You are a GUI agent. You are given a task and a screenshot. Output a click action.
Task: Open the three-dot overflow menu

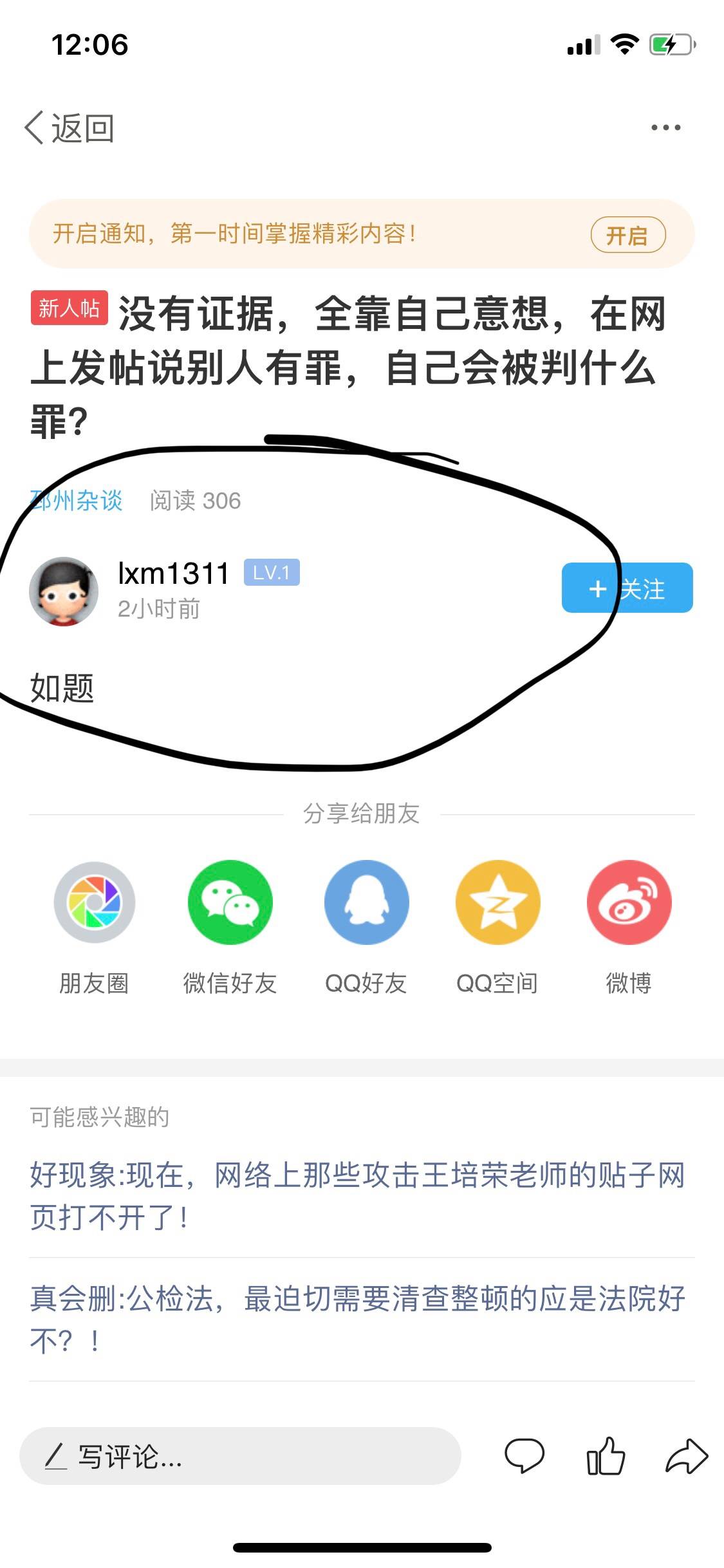665,127
